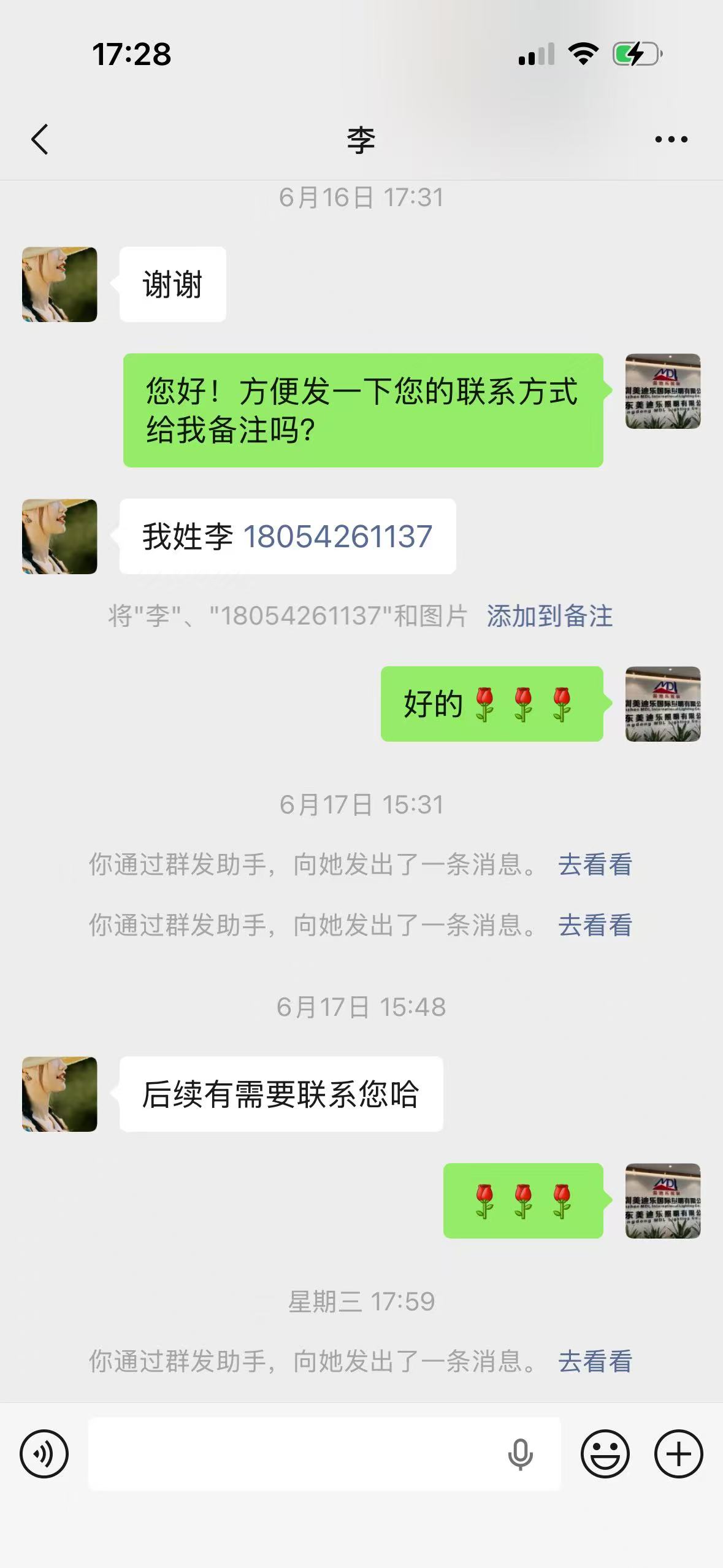Open the three-dot chat options menu
The height and width of the screenshot is (1568, 723).
click(x=671, y=140)
